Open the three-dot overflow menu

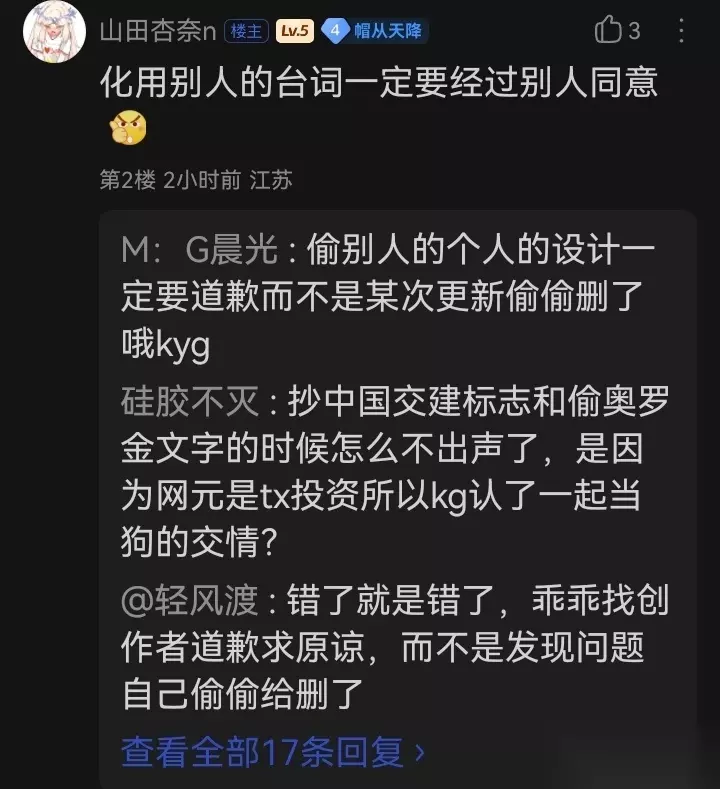pos(681,30)
